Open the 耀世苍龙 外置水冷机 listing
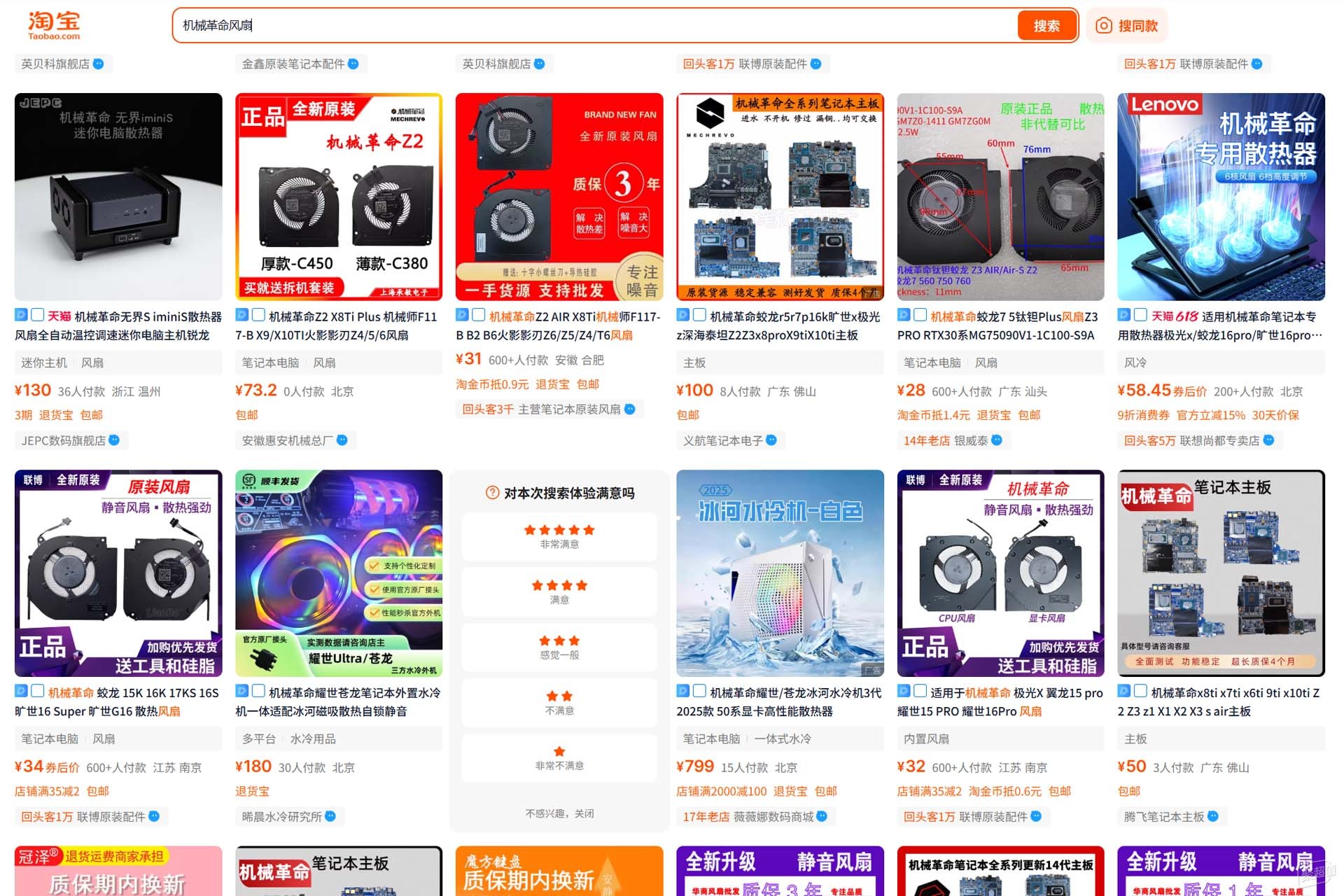Viewport: 1344px width, 896px height. 339,573
